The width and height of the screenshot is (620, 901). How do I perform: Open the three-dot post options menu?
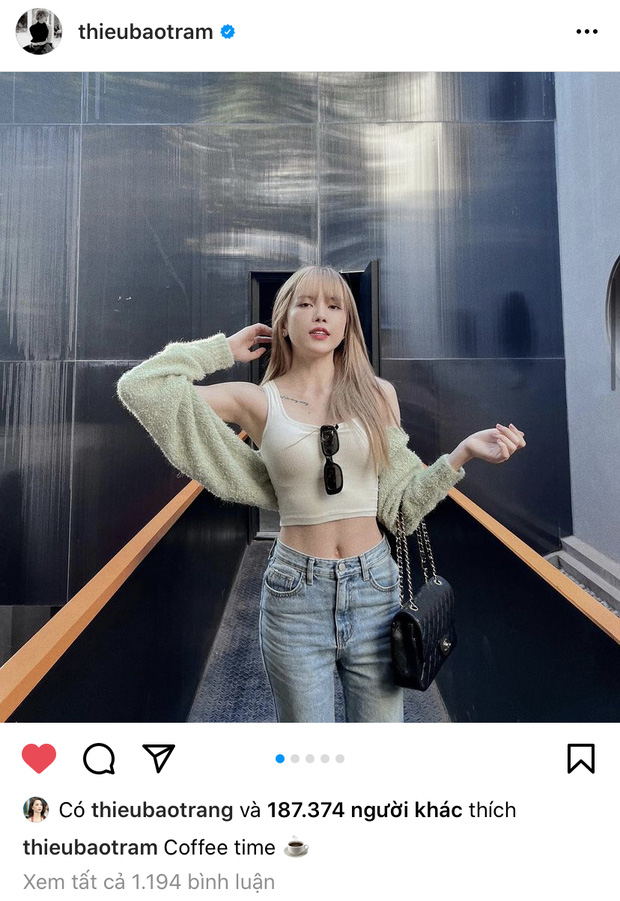pyautogui.click(x=587, y=32)
